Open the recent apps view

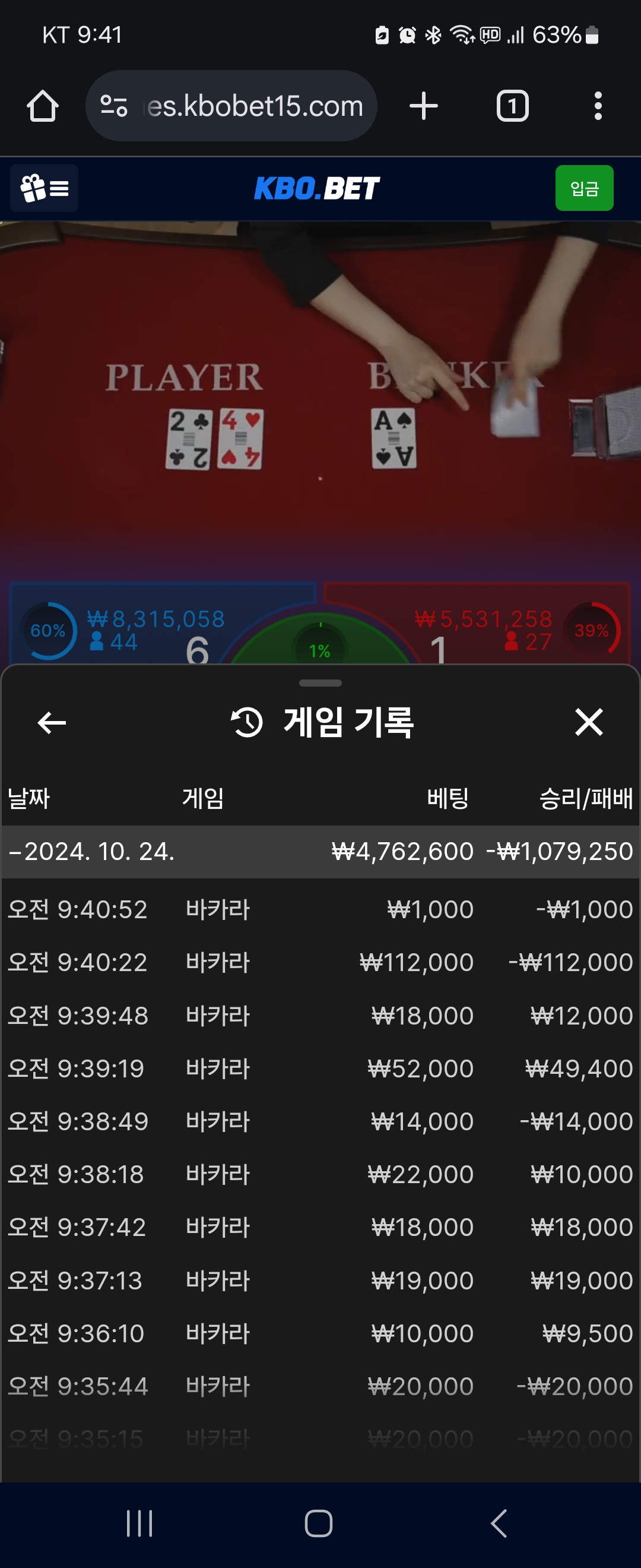click(139, 1523)
